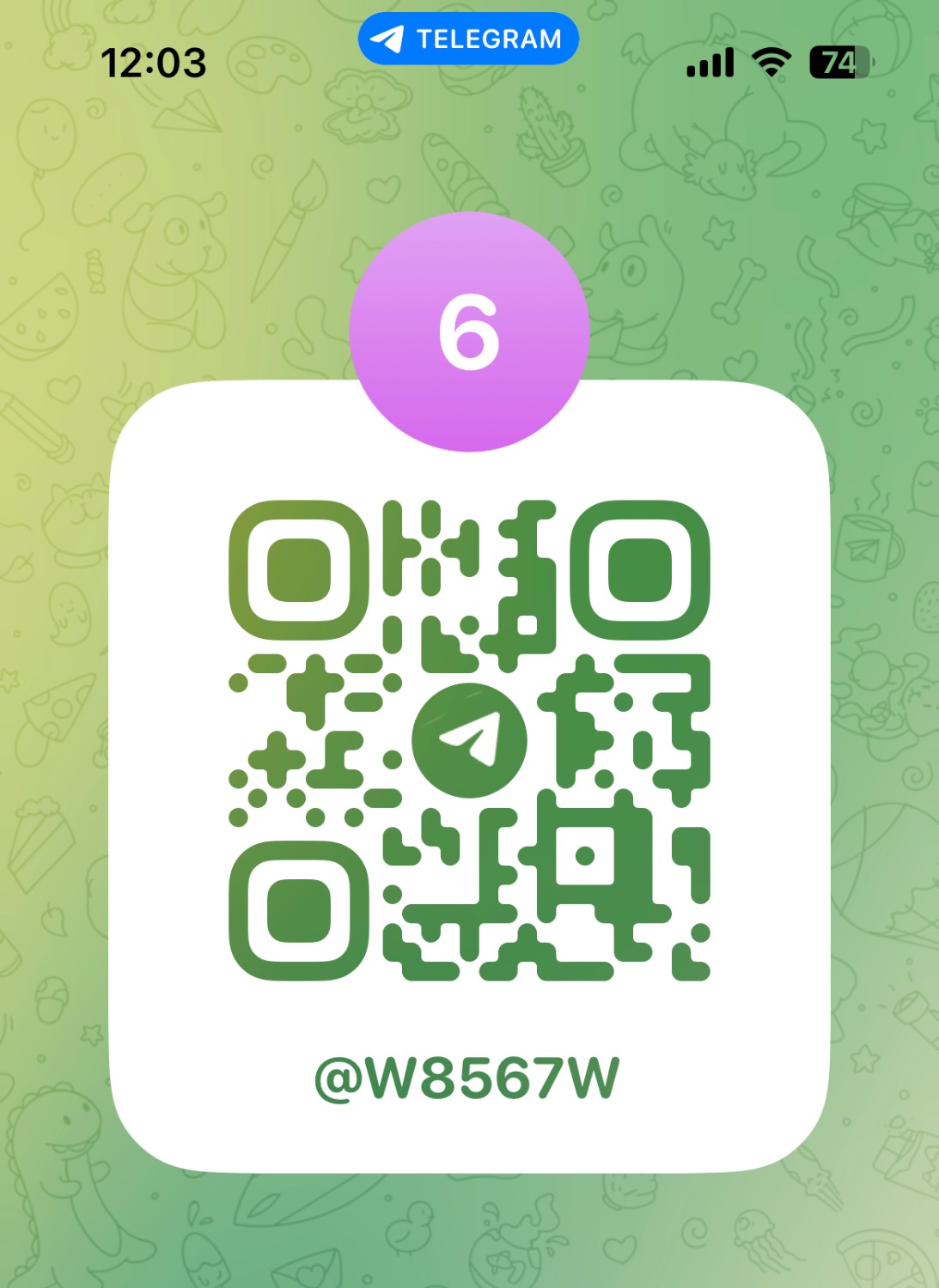Tap the Telegram pill in status bar
Viewport: 939px width, 1288px height.
[468, 39]
